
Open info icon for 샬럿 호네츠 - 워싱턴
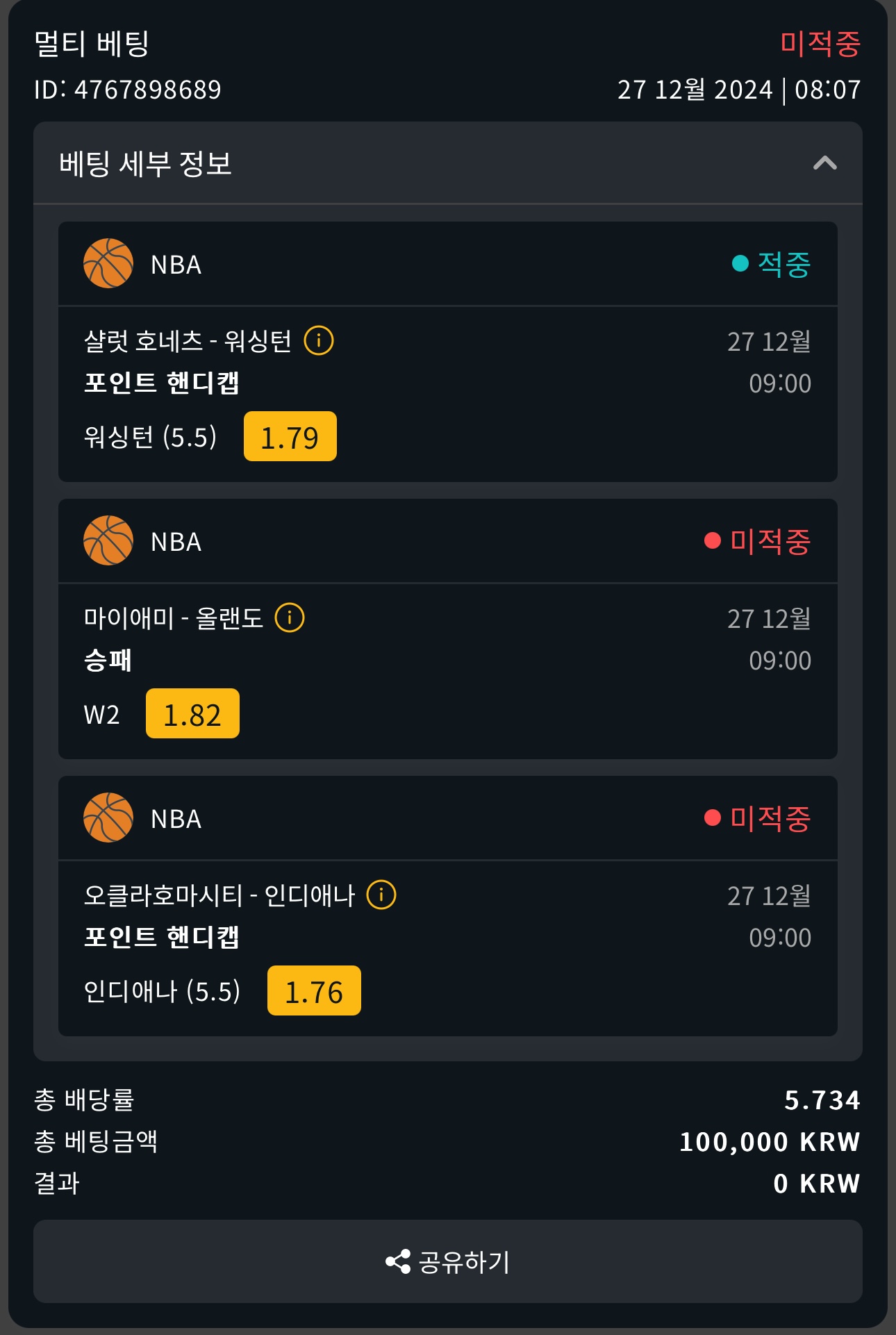(319, 341)
